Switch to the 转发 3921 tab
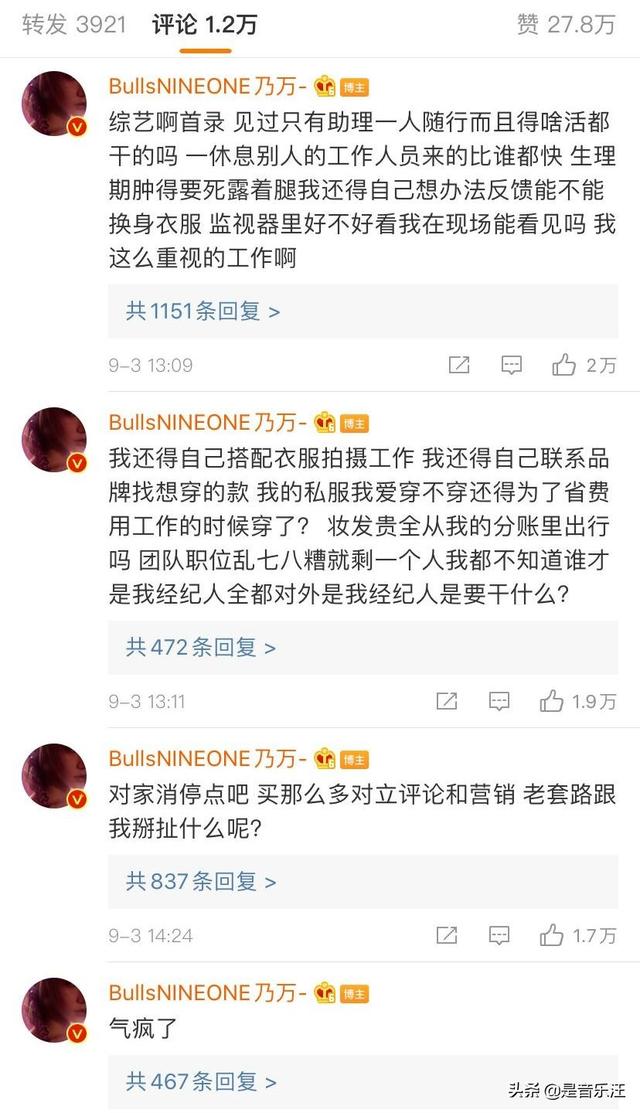 tap(74, 25)
